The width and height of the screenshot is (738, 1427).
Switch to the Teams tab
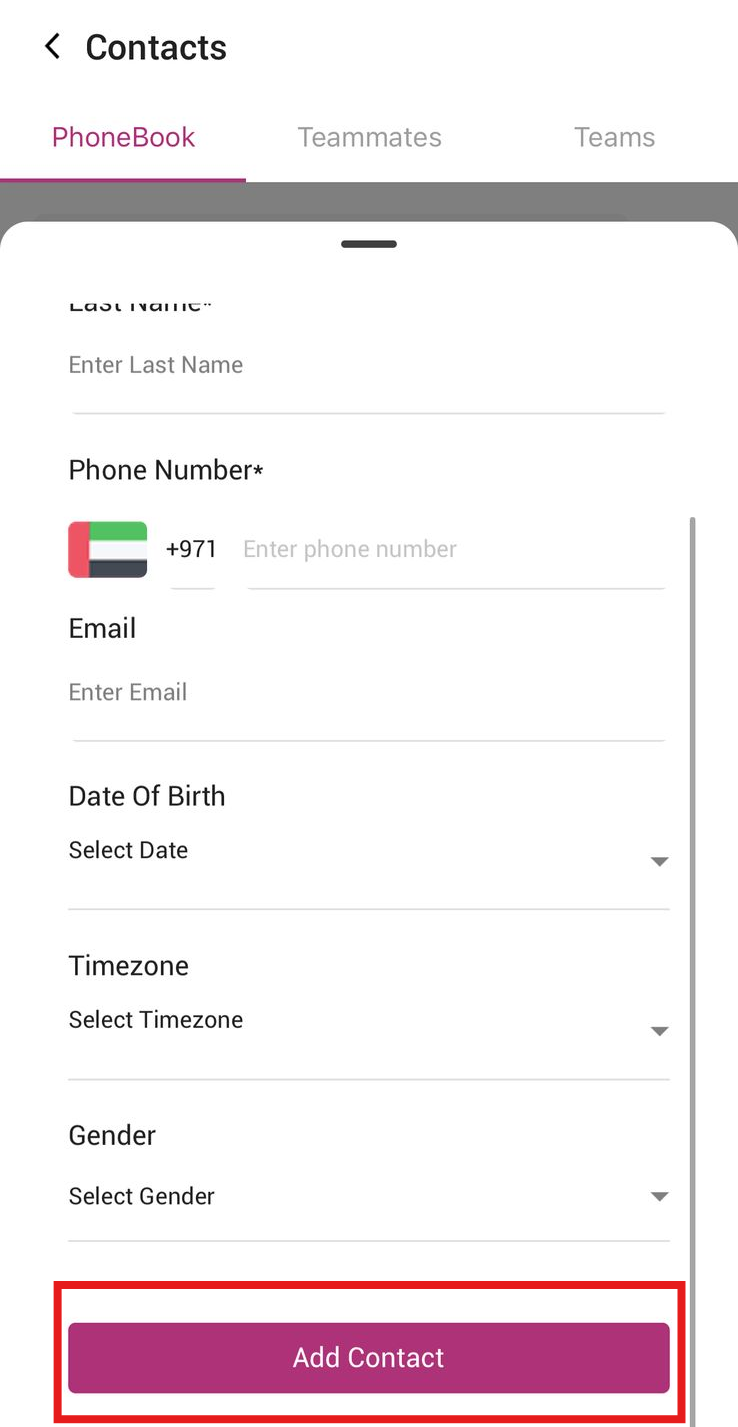point(614,137)
